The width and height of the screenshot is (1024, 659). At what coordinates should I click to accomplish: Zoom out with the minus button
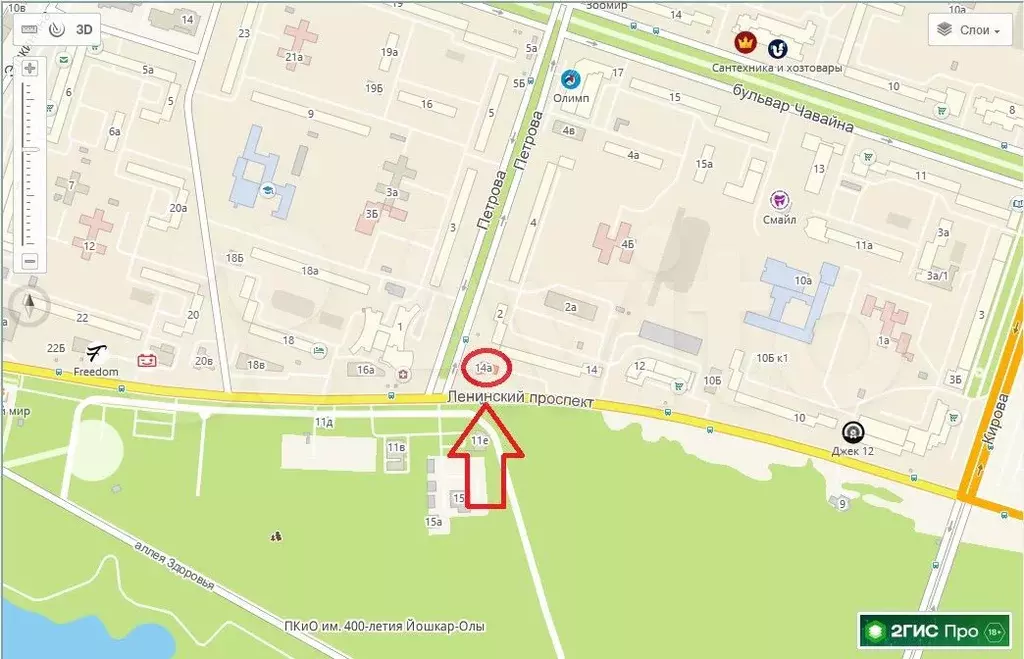pos(30,261)
